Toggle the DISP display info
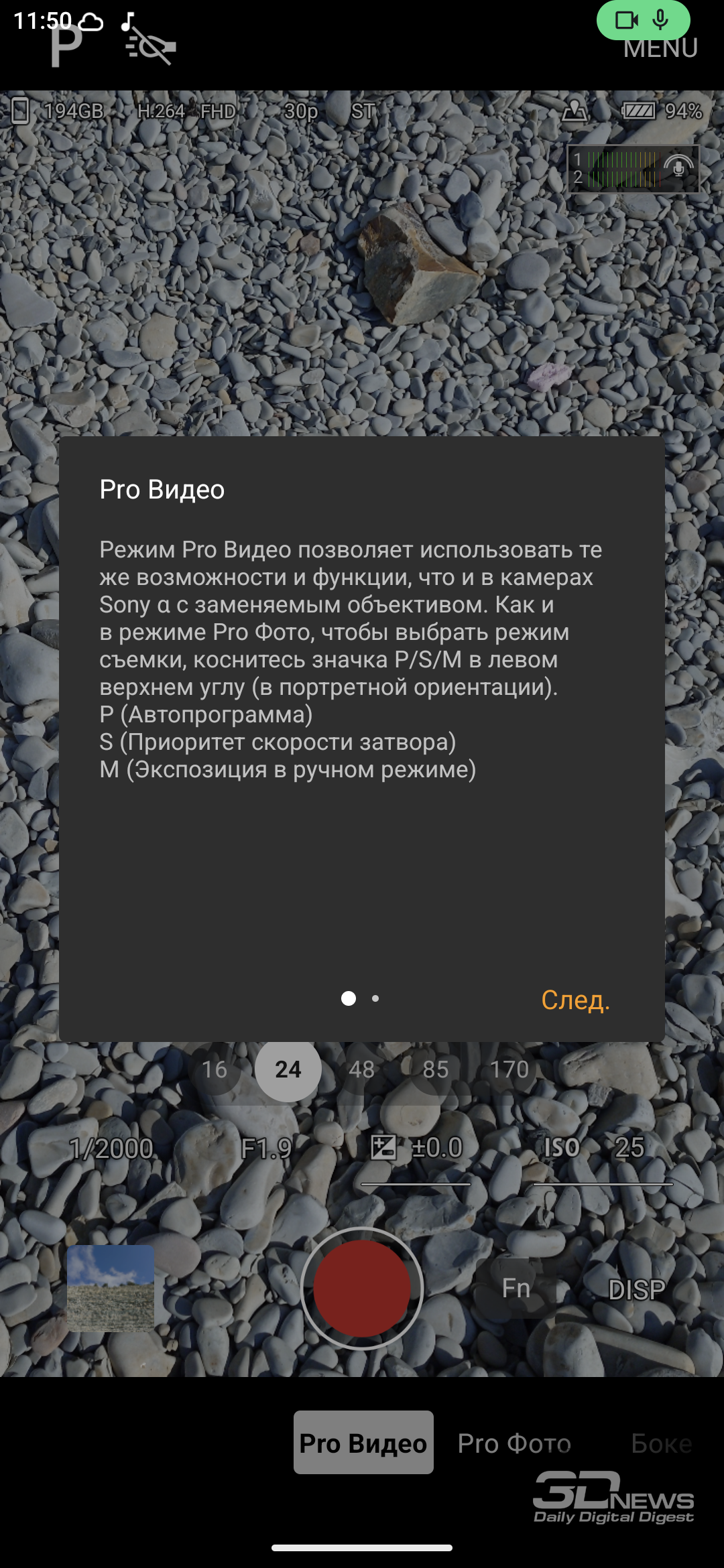 tap(636, 1289)
